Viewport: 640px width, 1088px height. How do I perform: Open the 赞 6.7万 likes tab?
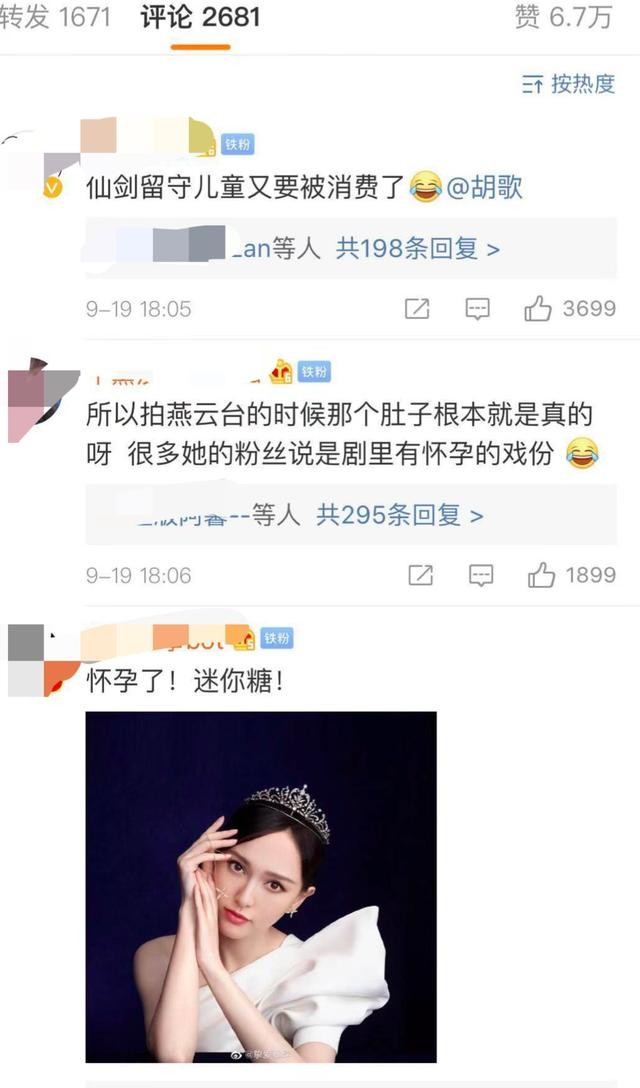click(562, 18)
